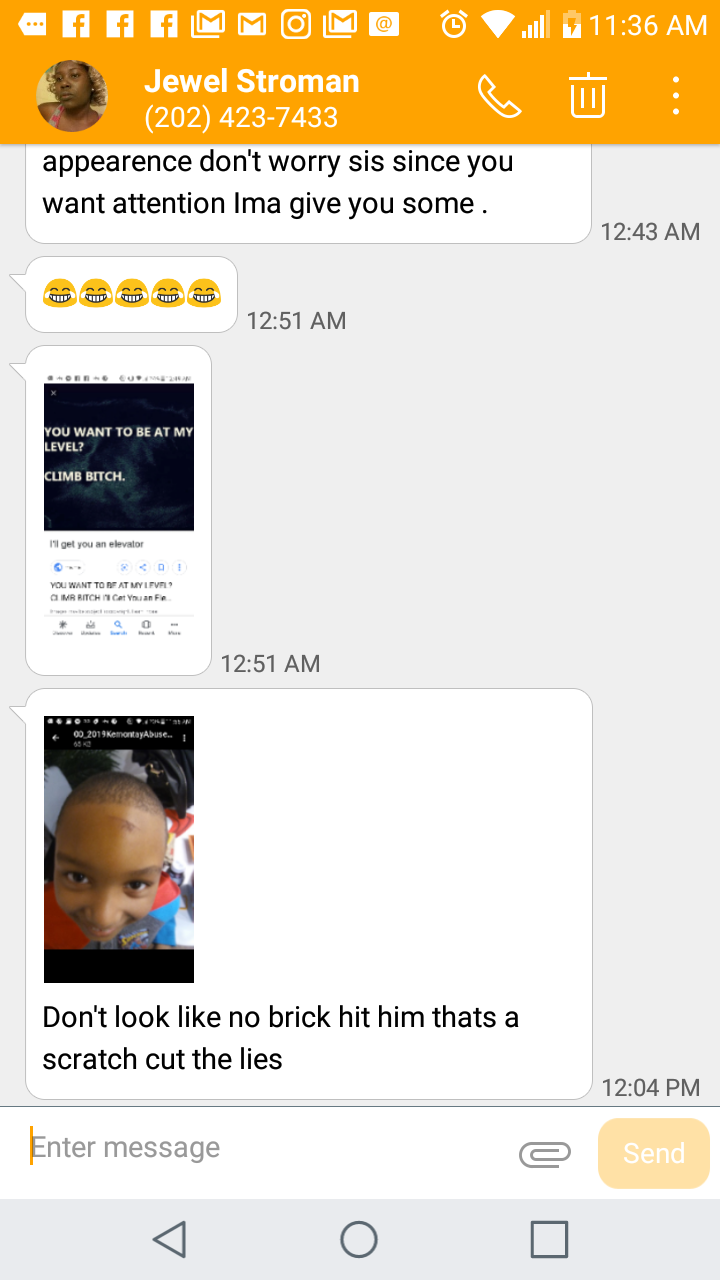This screenshot has width=720, height=1280.
Task: Go back using the system back button
Action: tap(170, 1240)
